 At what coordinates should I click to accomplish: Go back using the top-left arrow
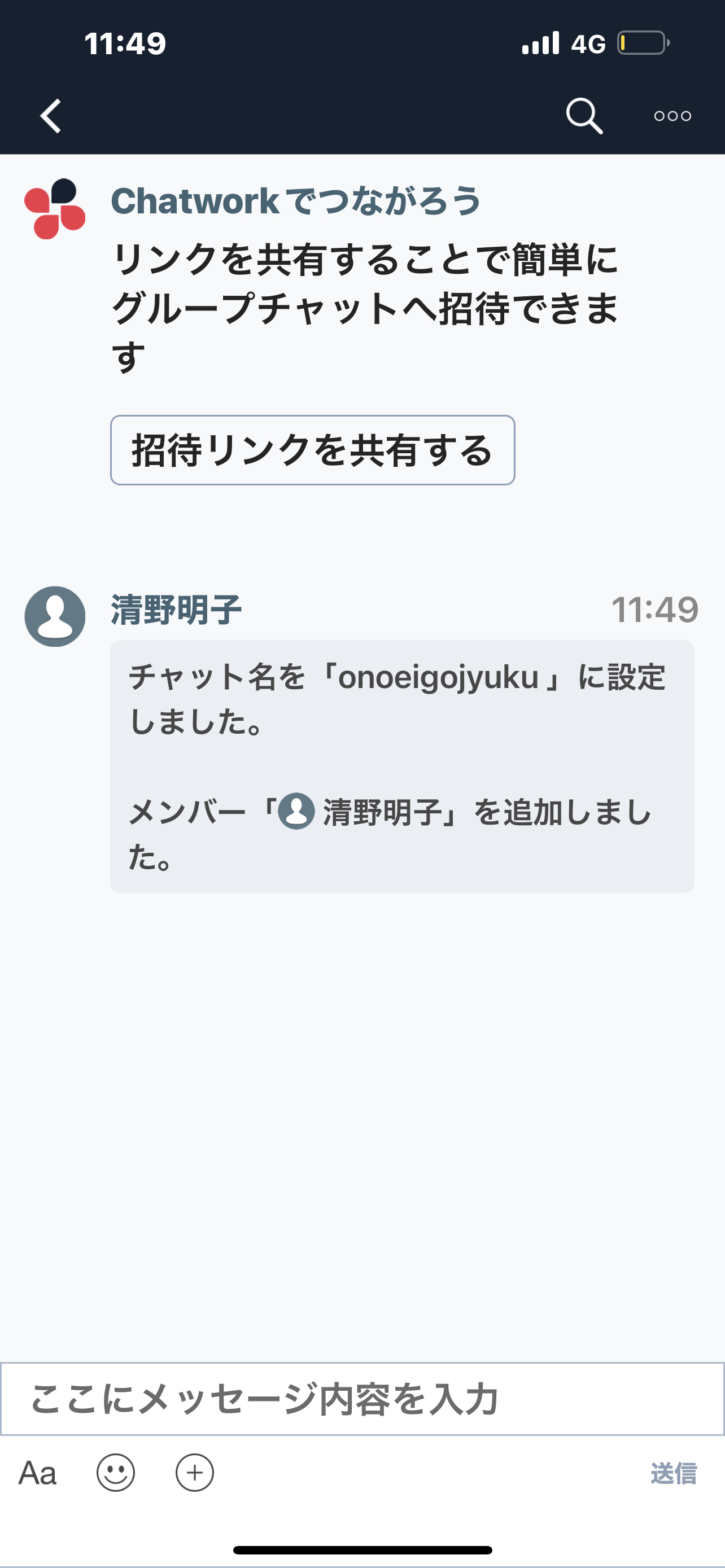tap(50, 116)
